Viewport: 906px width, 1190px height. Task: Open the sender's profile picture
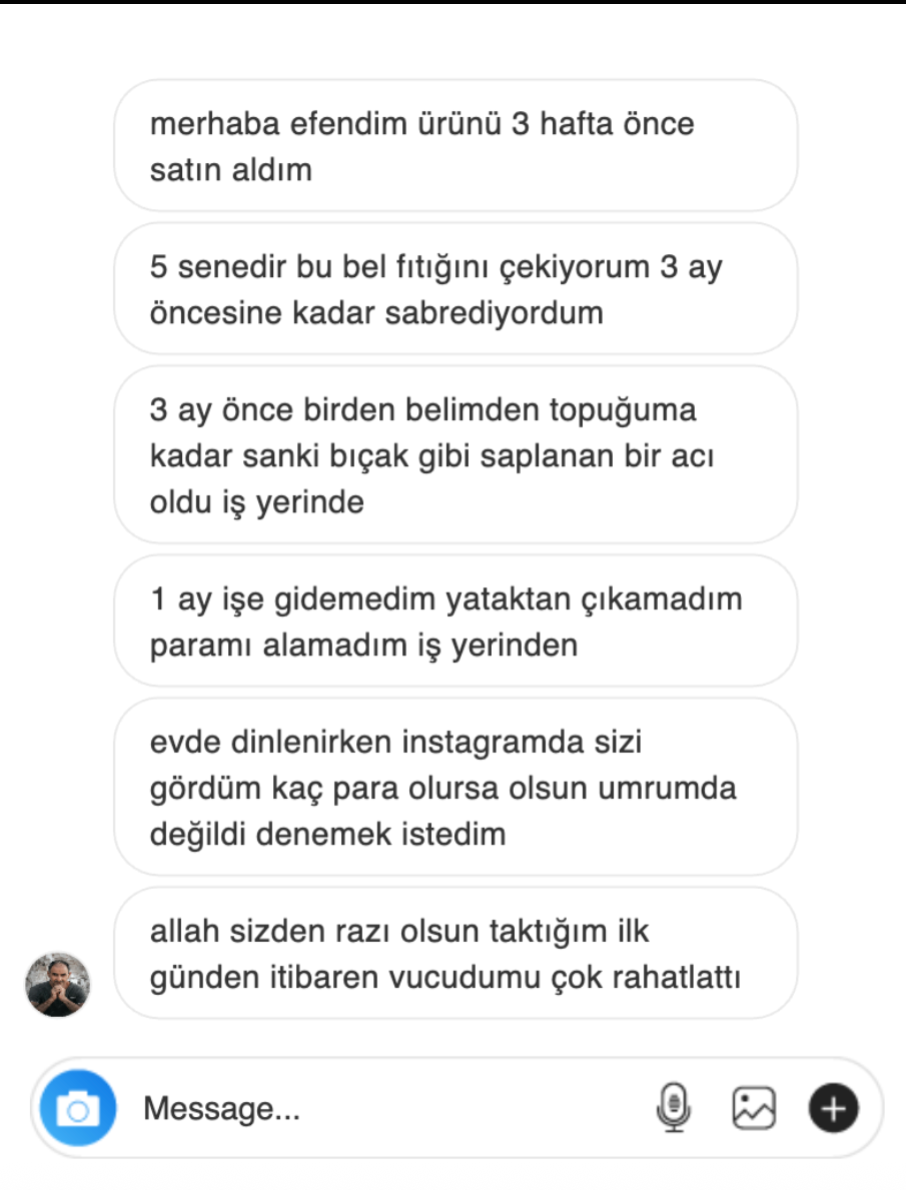click(x=57, y=984)
